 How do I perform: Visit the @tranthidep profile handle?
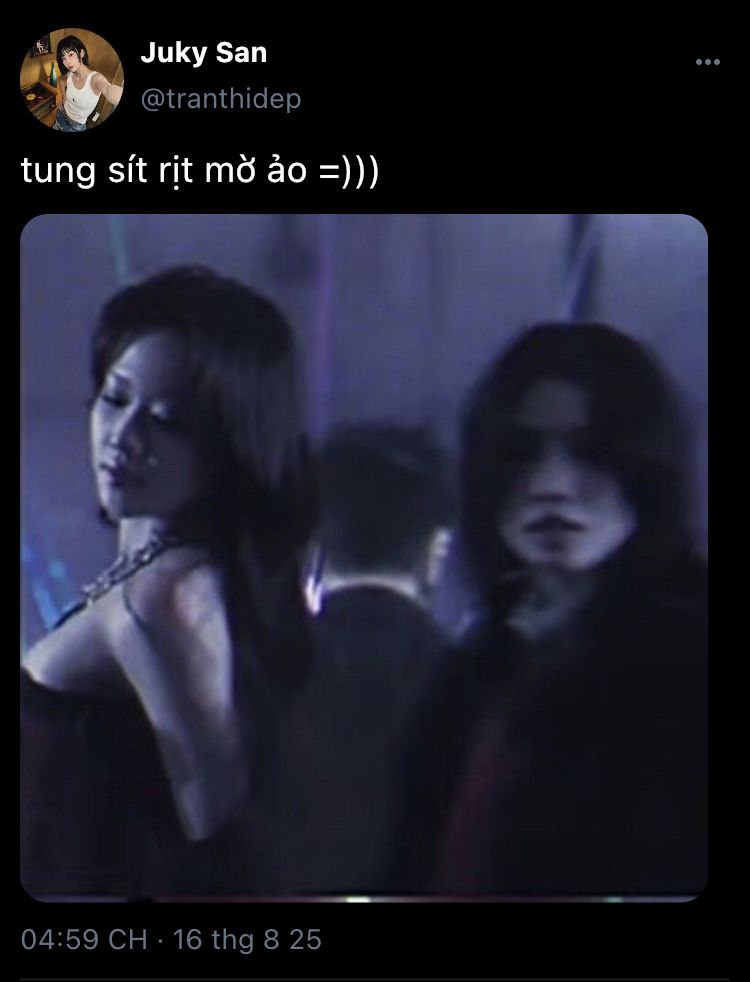[x=220, y=100]
